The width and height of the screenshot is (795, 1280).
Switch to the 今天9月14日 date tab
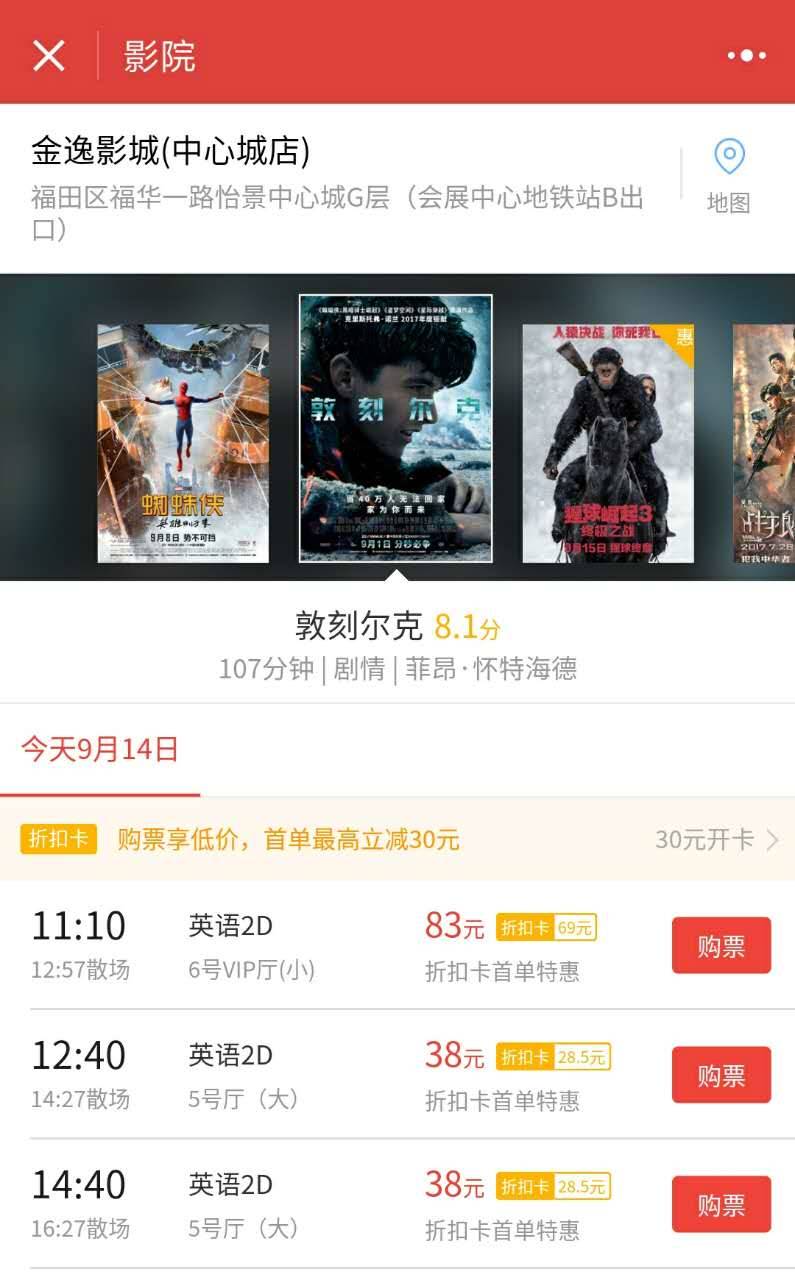point(100,749)
